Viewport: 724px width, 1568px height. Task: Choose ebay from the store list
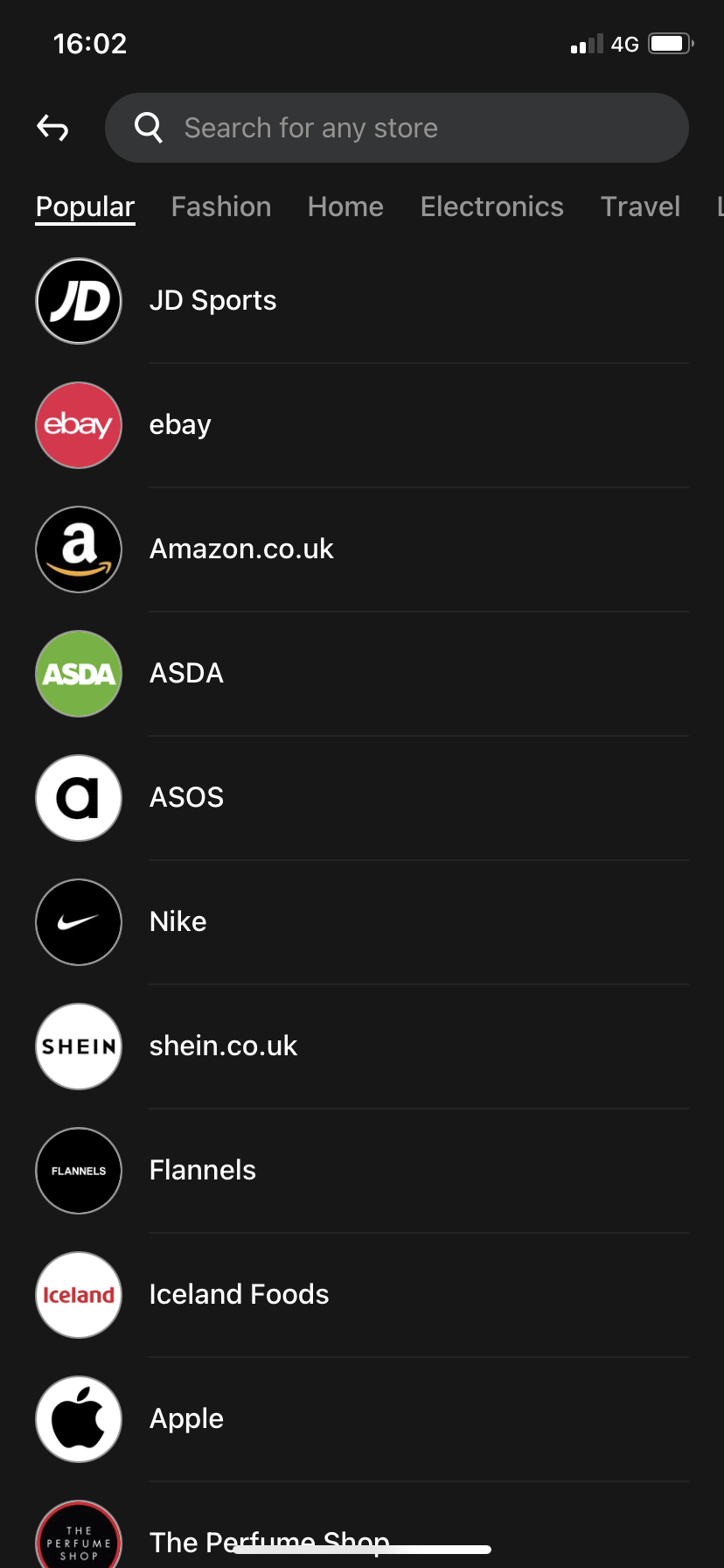[x=180, y=425]
